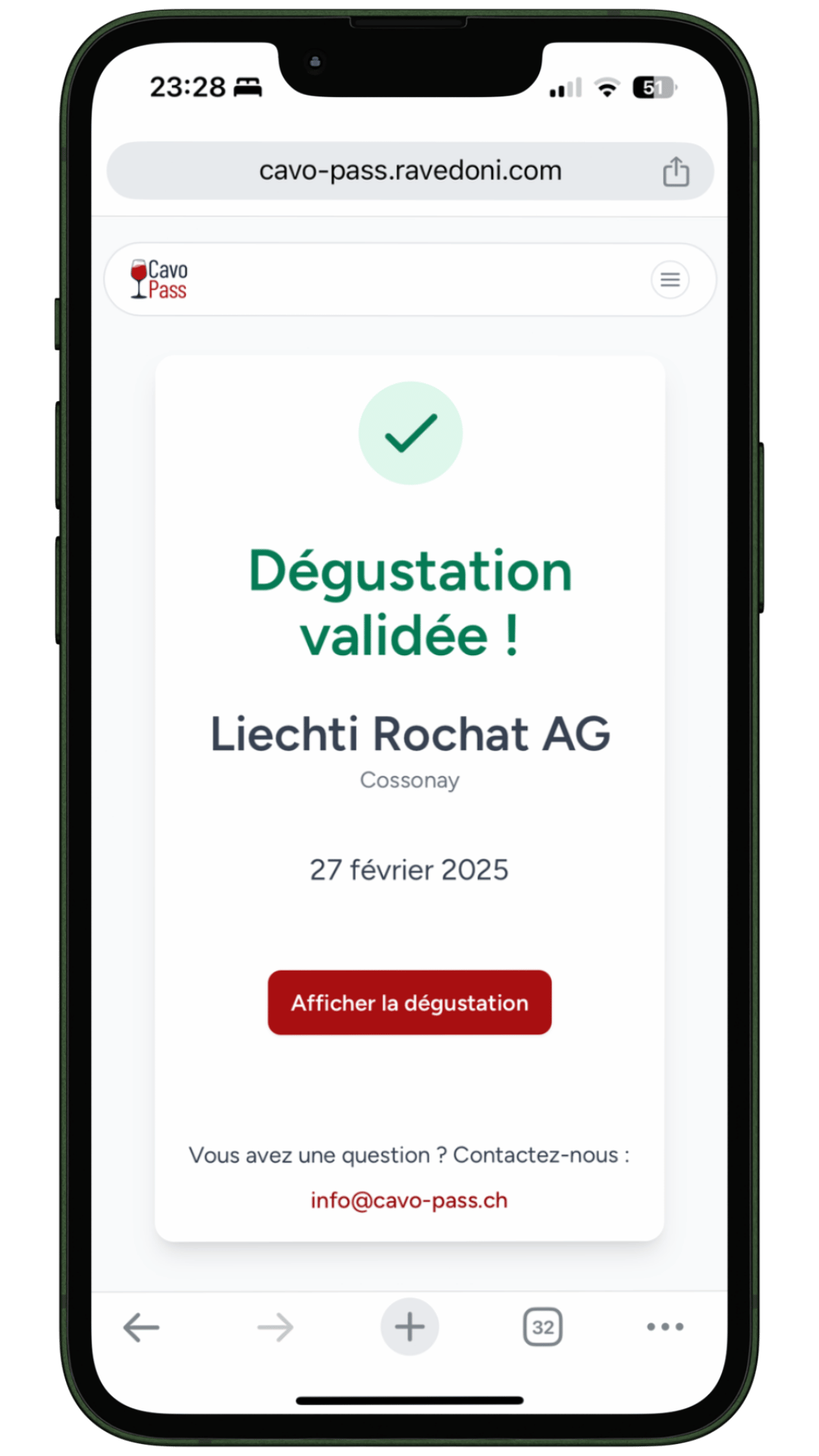Go to Cavo Pass home via logo
The image size is (819, 1456).
point(159,280)
